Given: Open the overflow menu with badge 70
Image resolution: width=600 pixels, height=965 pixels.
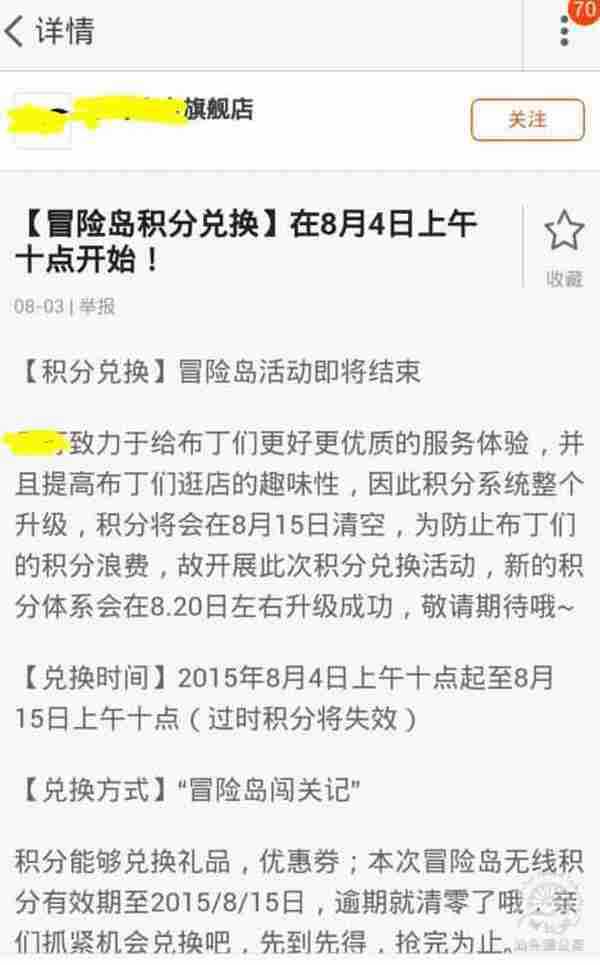Looking at the screenshot, I should tap(566, 30).
